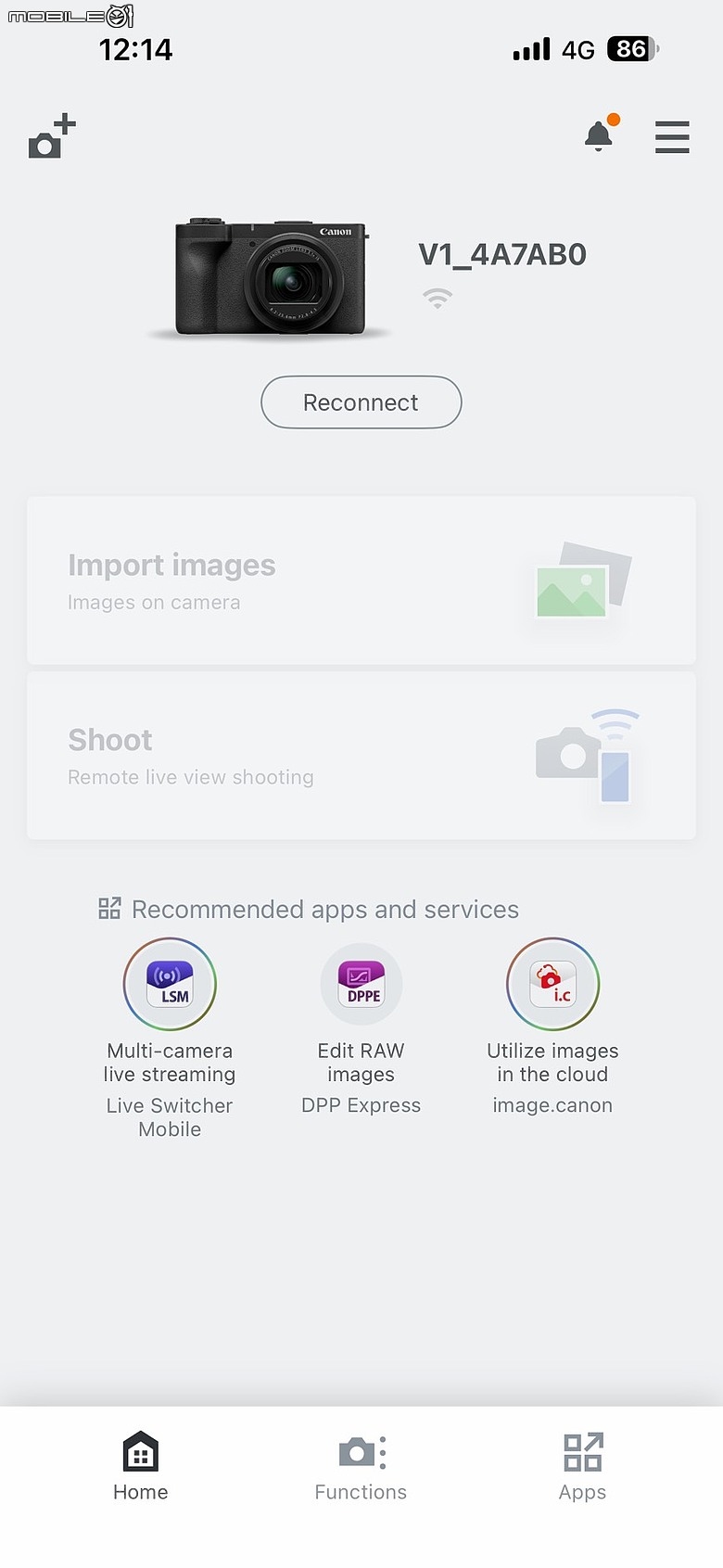Select the V1_4A7AB0 camera image

[x=272, y=276]
